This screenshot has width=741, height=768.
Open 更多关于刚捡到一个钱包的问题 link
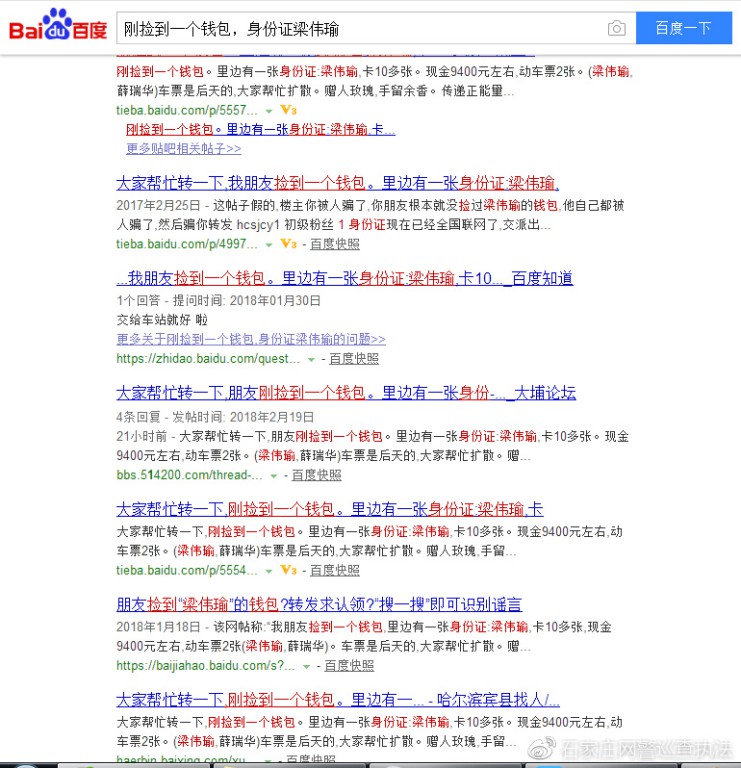pyautogui.click(x=250, y=339)
